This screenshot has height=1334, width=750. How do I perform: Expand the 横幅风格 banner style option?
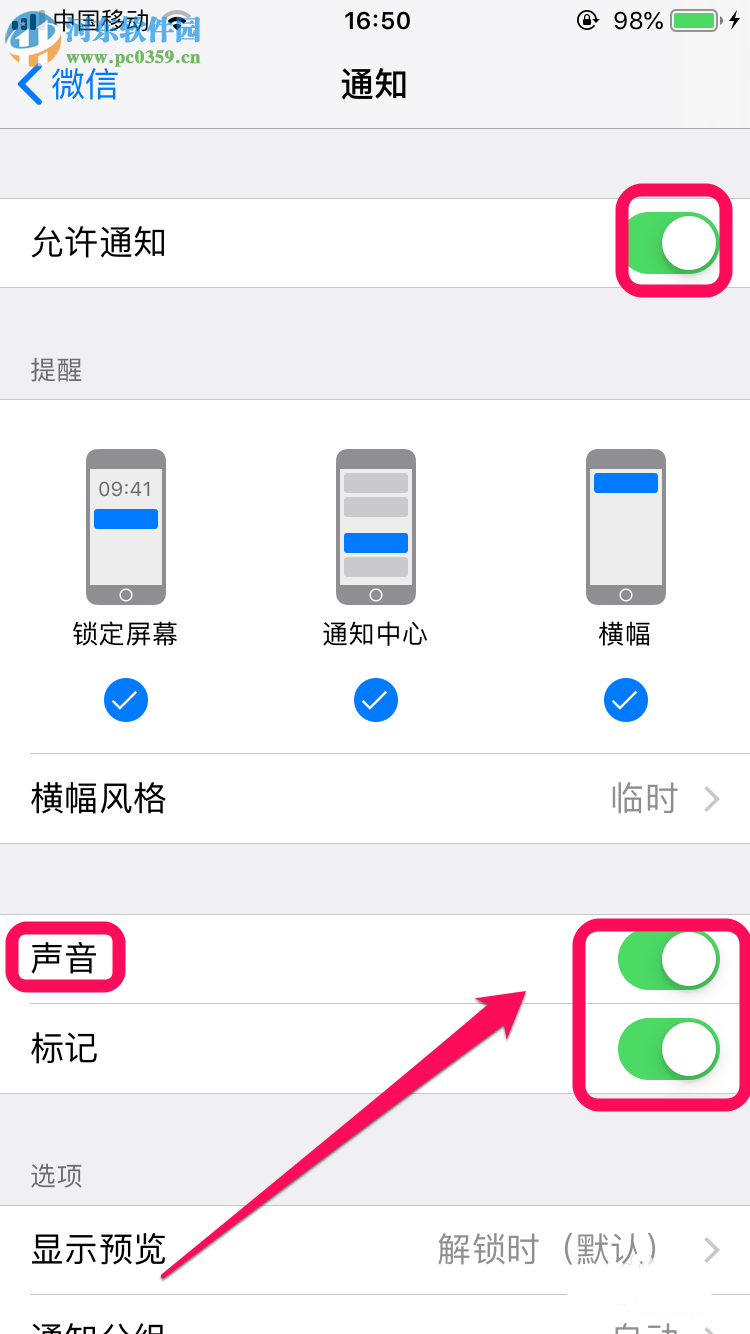click(375, 798)
